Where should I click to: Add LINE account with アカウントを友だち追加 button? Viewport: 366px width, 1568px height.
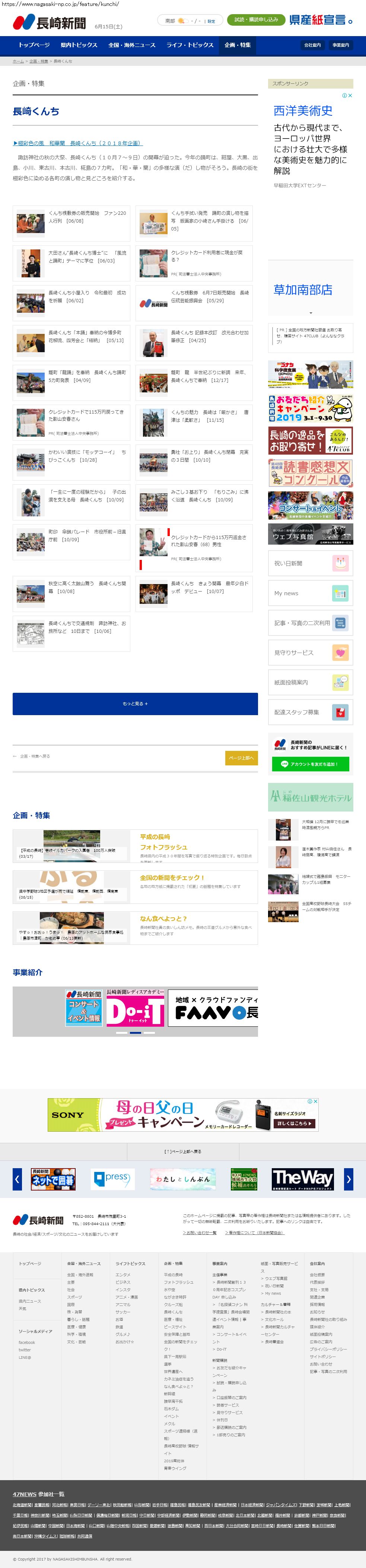[x=311, y=764]
